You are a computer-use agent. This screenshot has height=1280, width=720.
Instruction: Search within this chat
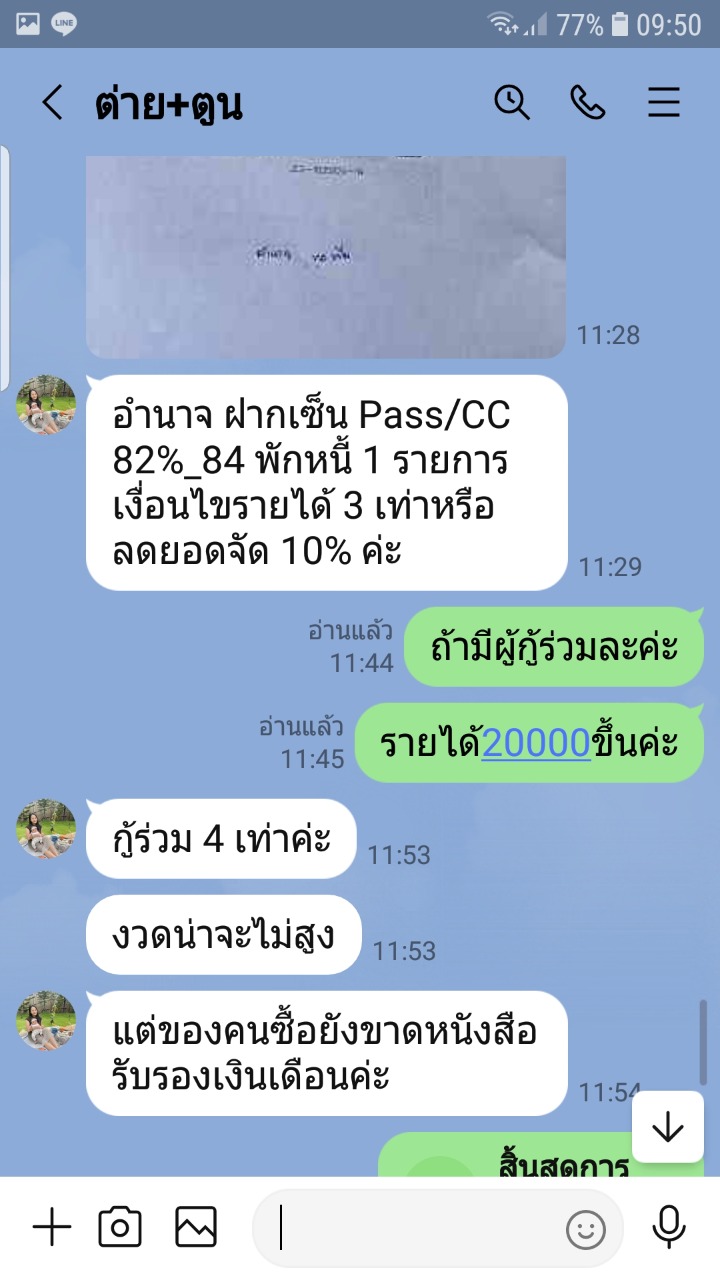click(512, 102)
